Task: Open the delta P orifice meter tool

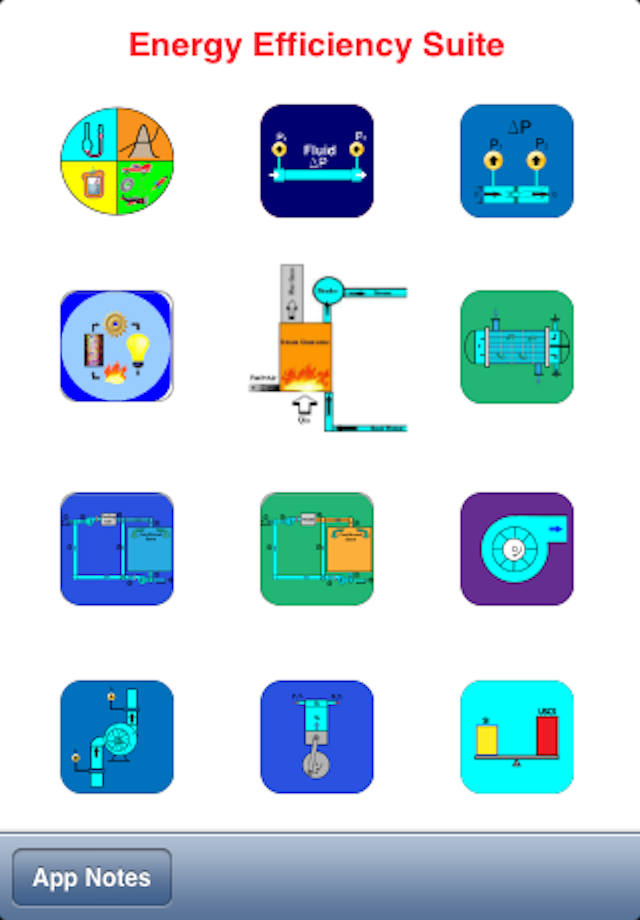Action: pos(517,161)
